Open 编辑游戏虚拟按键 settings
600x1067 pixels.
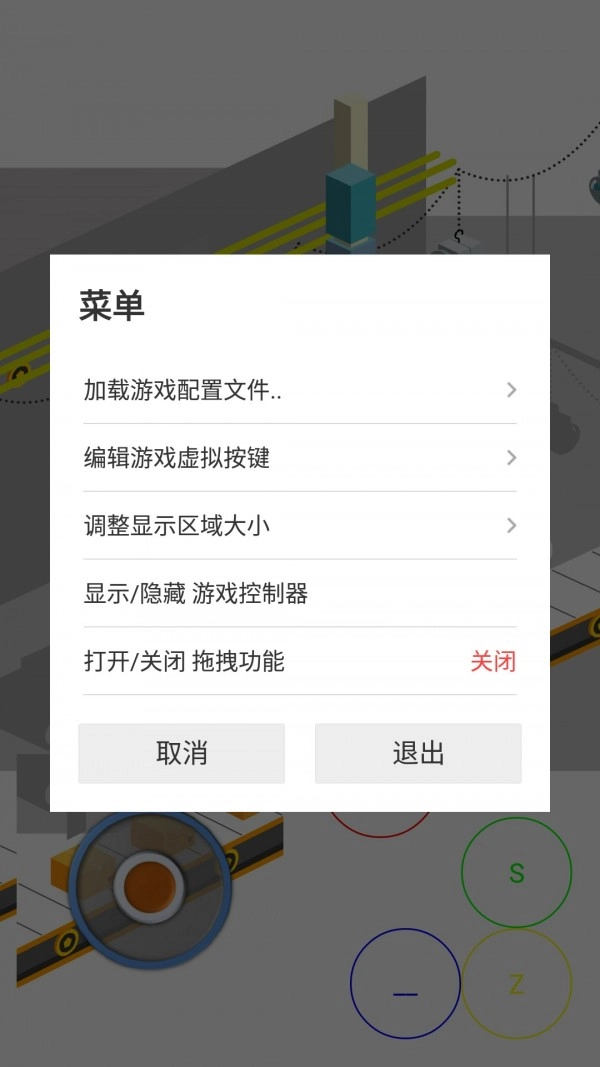click(299, 458)
